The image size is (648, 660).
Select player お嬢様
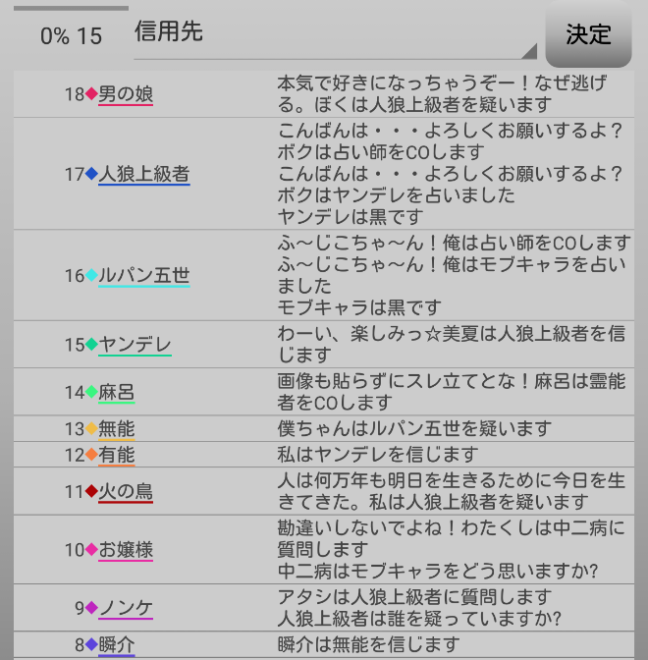pos(125,549)
